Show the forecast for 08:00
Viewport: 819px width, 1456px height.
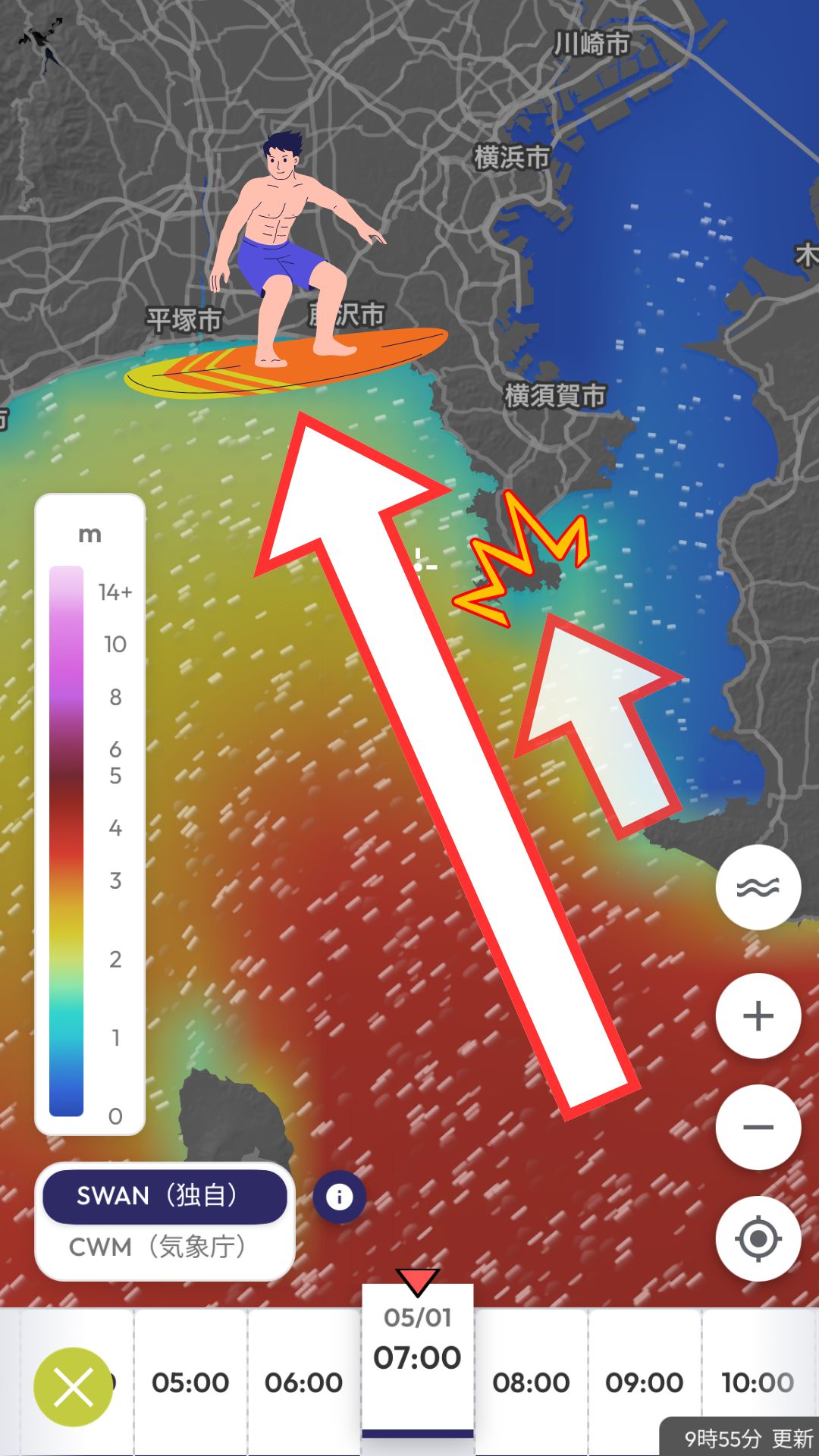pyautogui.click(x=531, y=1382)
